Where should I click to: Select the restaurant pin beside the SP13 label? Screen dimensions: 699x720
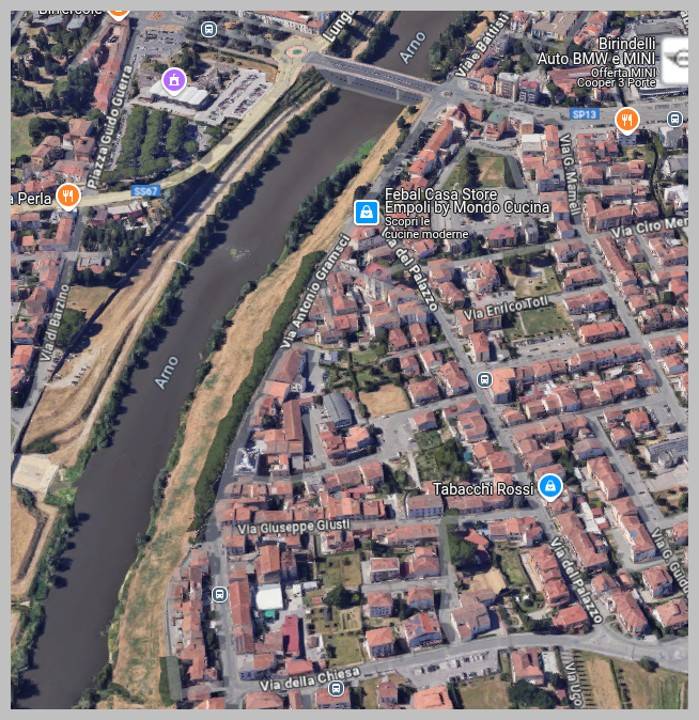[627, 120]
